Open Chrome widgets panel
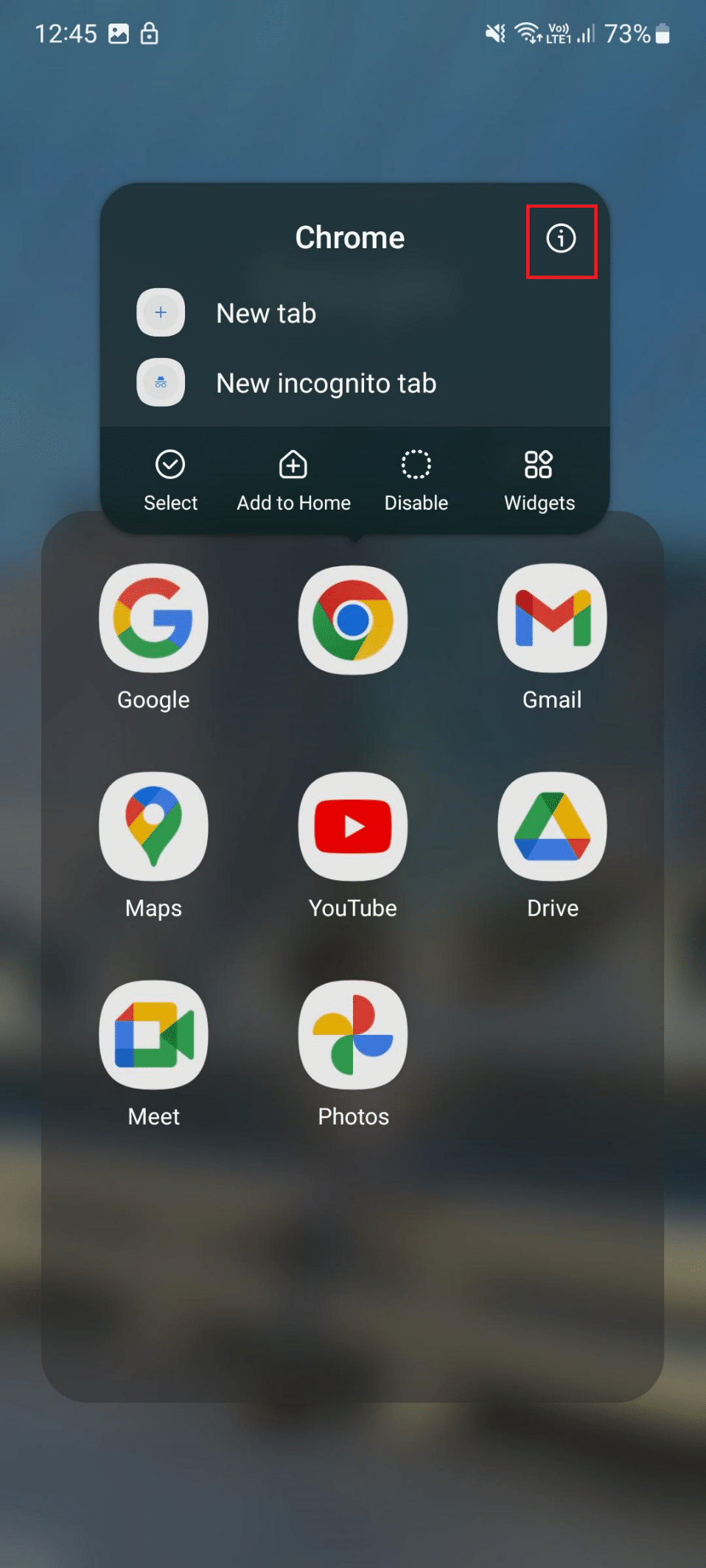The width and height of the screenshot is (706, 1568). tap(539, 479)
